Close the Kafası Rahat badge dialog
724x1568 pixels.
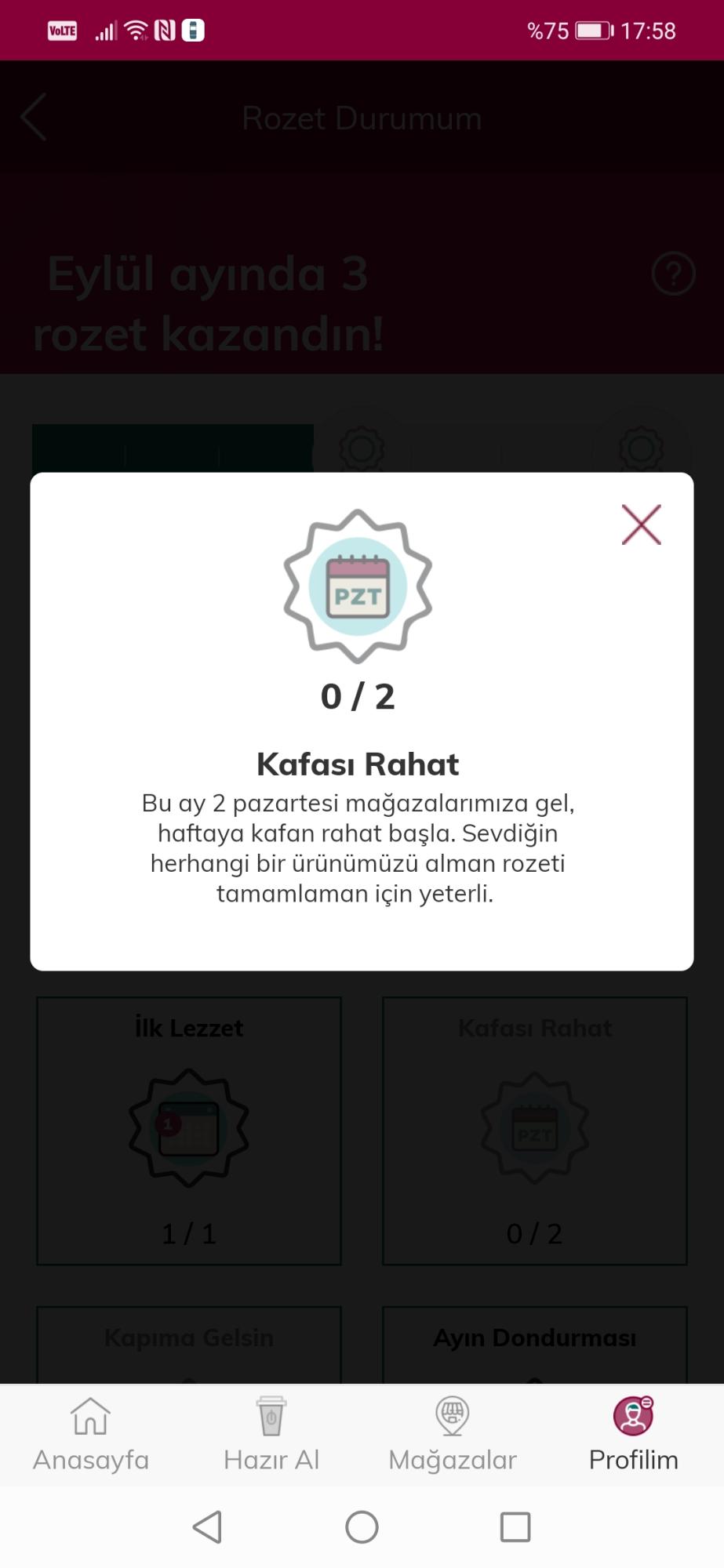point(641,524)
